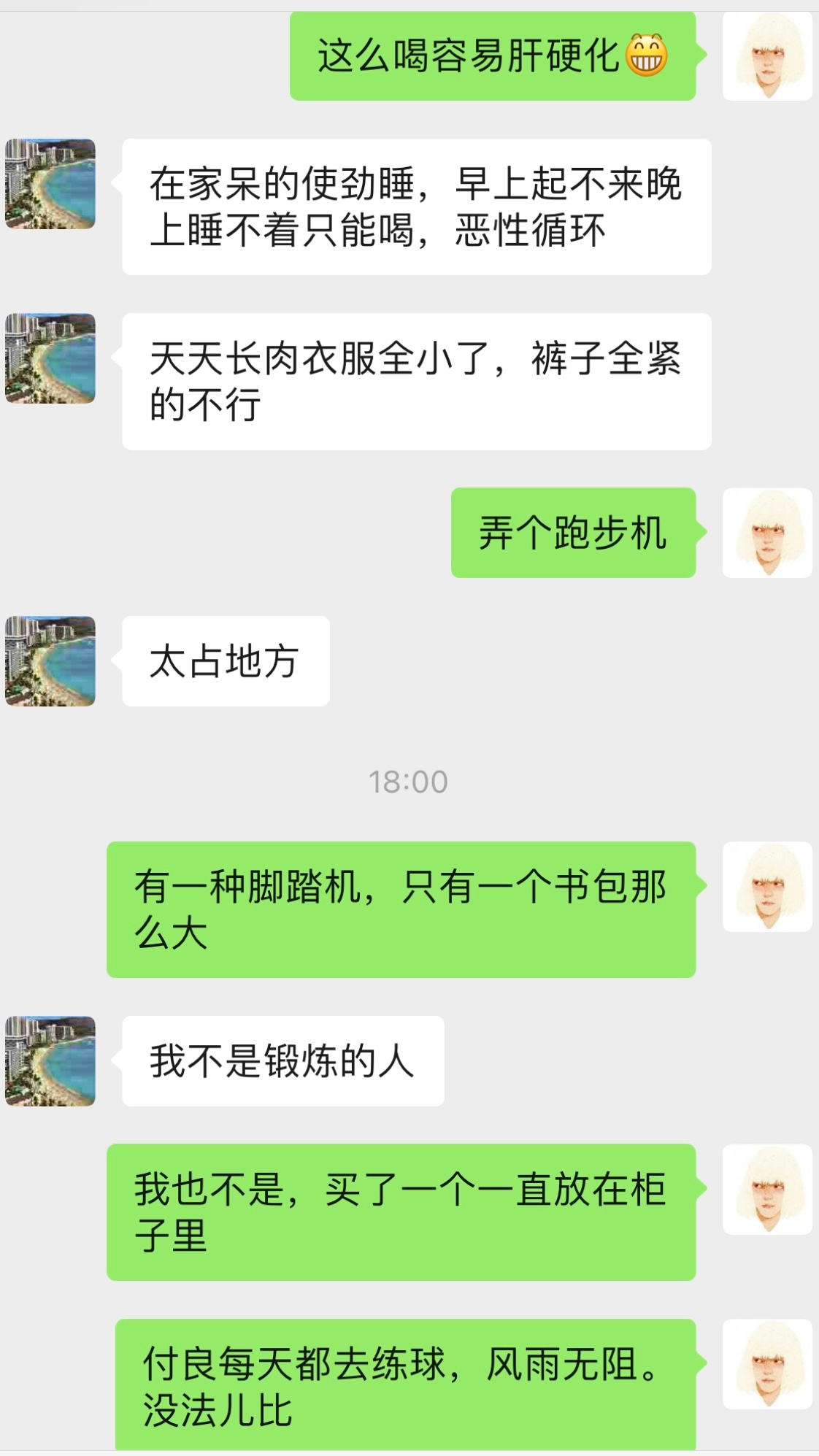The image size is (819, 1456).
Task: Tap beach avatar beside '我不是锻炼的人'
Action: tap(50, 1061)
